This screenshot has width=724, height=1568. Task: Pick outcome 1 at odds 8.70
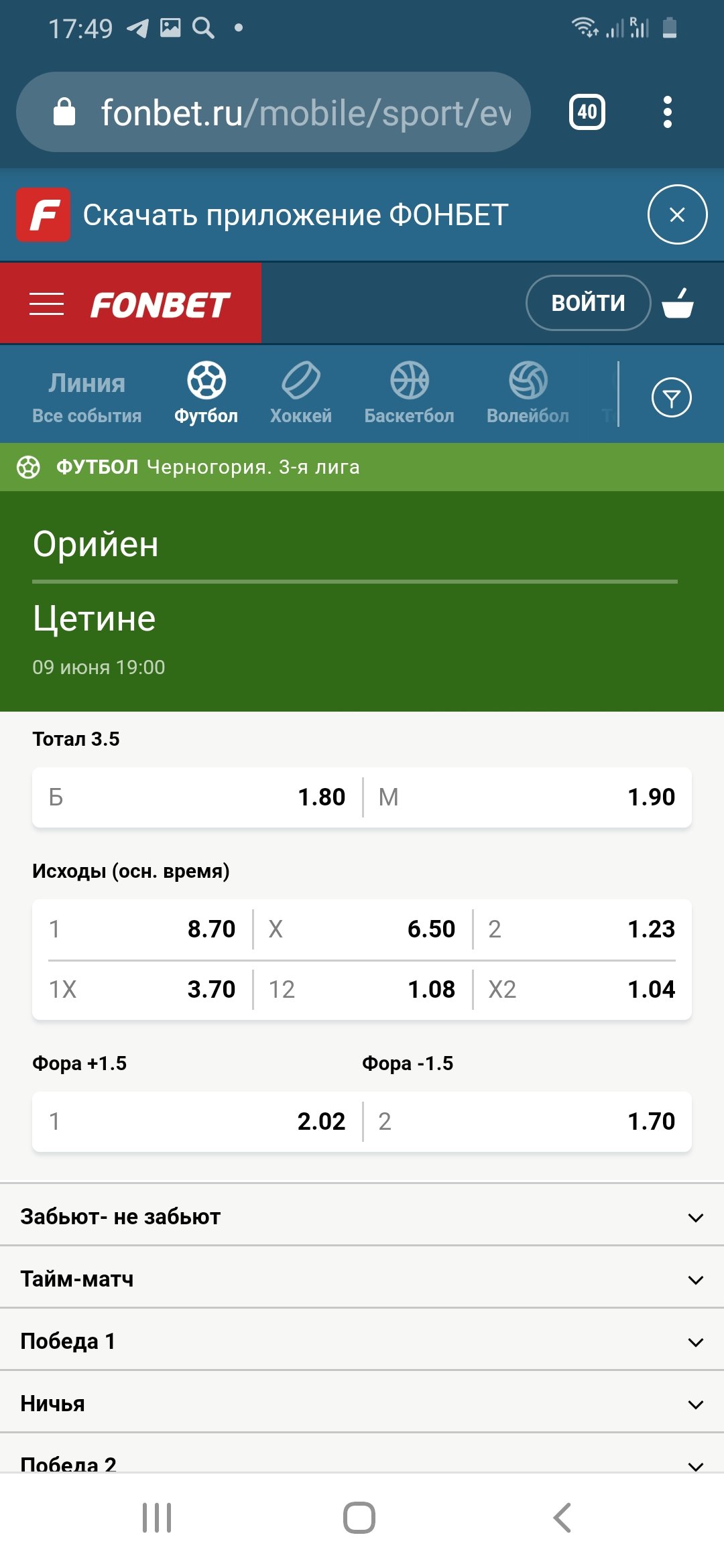pos(142,929)
